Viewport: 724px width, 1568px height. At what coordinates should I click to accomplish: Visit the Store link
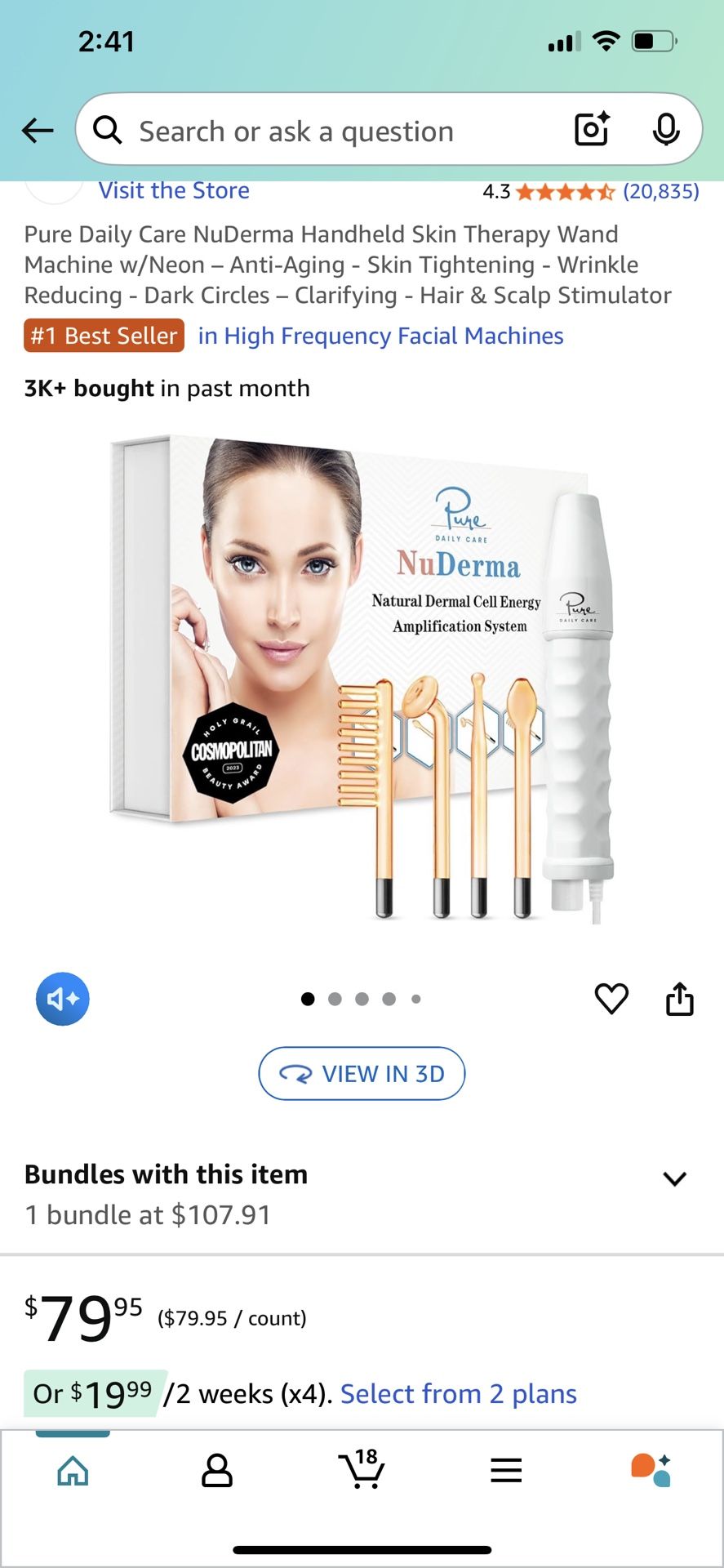[174, 191]
